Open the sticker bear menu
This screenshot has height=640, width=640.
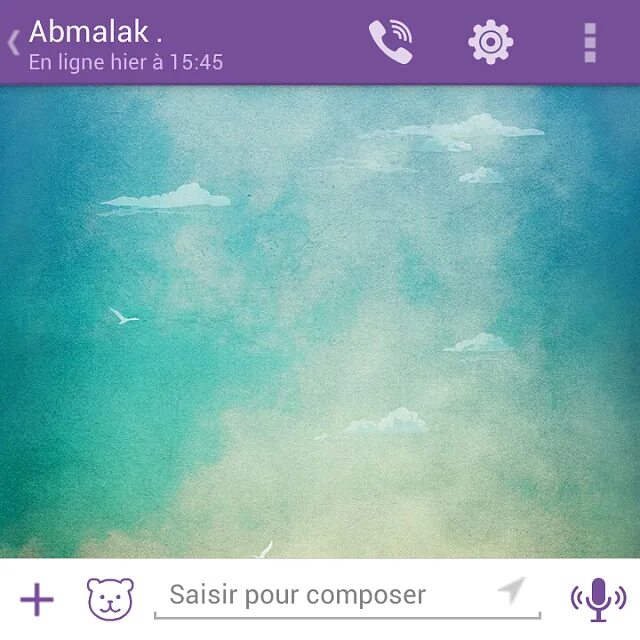point(109,598)
